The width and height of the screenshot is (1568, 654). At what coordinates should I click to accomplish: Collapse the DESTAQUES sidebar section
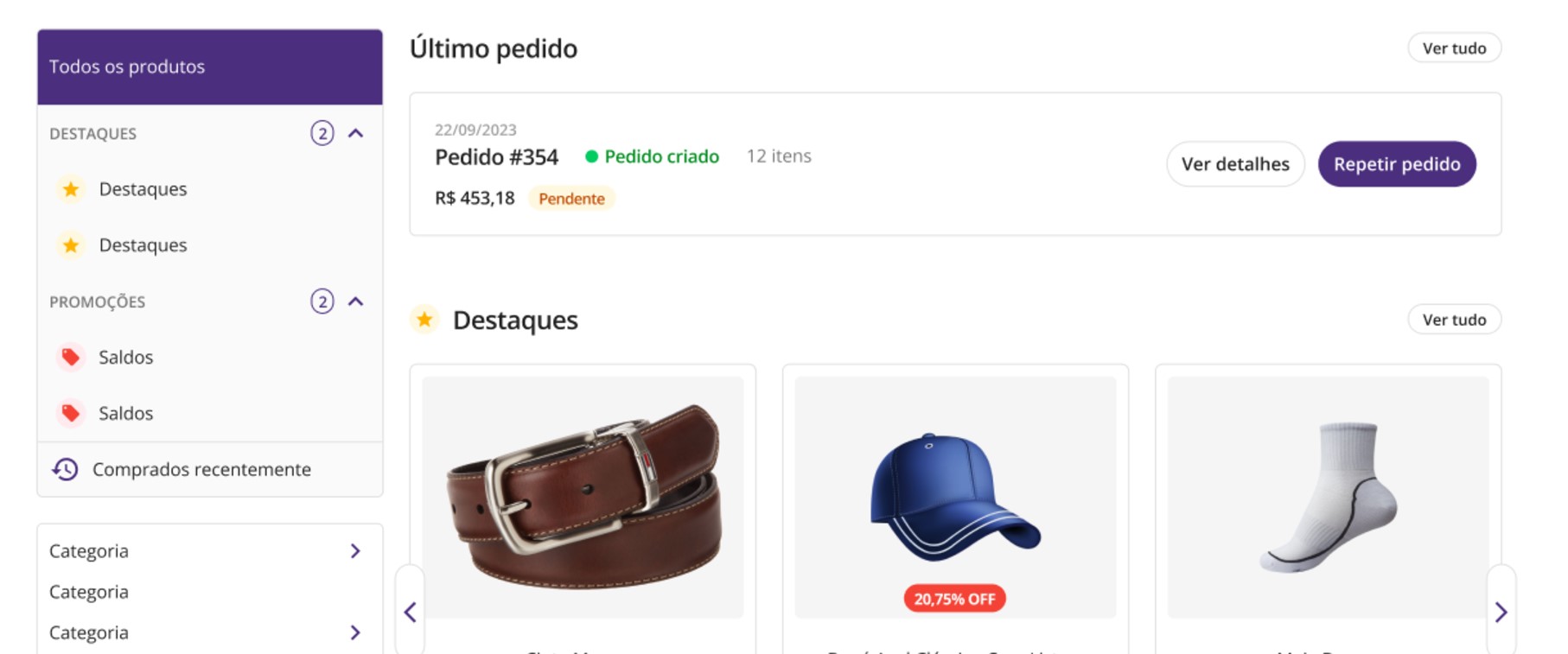pyautogui.click(x=355, y=133)
